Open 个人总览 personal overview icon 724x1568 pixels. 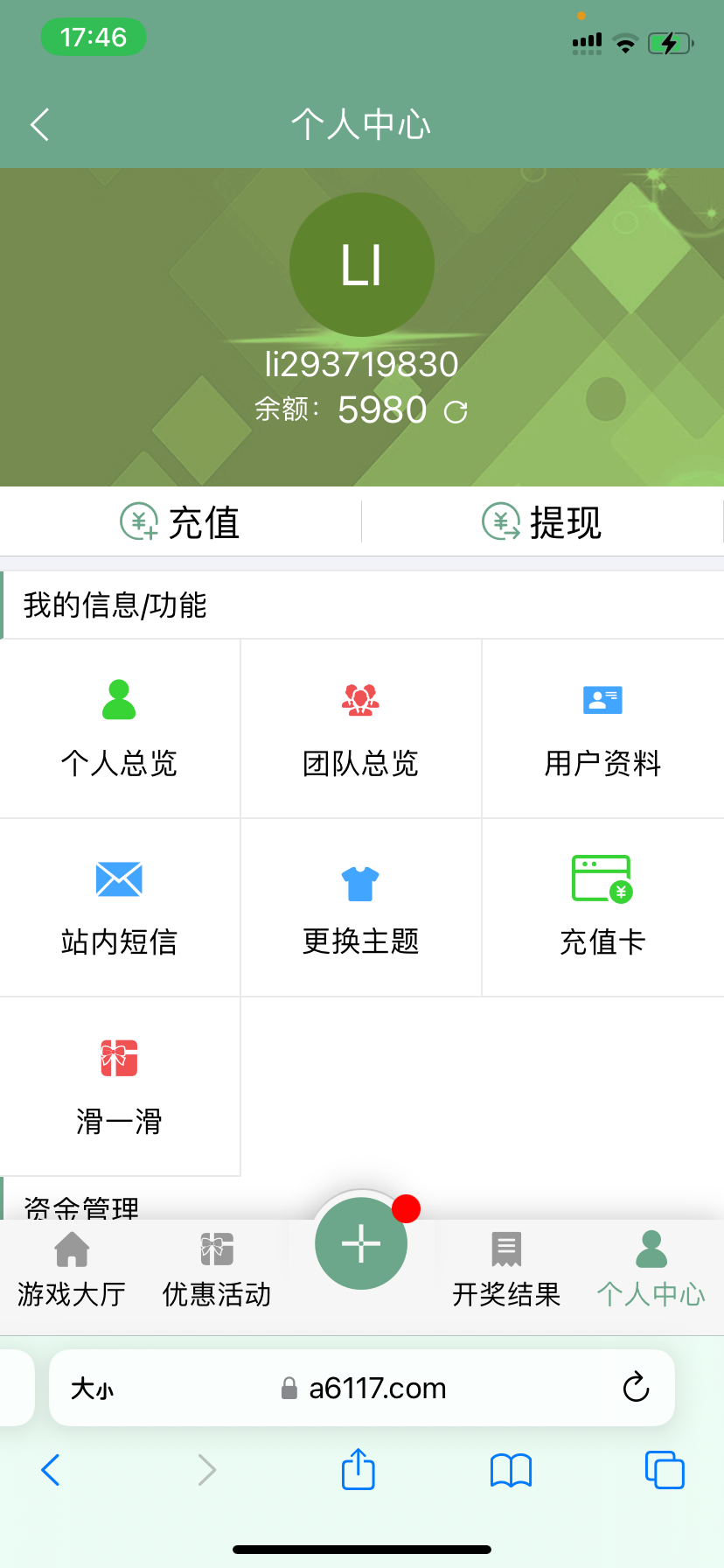(x=119, y=726)
